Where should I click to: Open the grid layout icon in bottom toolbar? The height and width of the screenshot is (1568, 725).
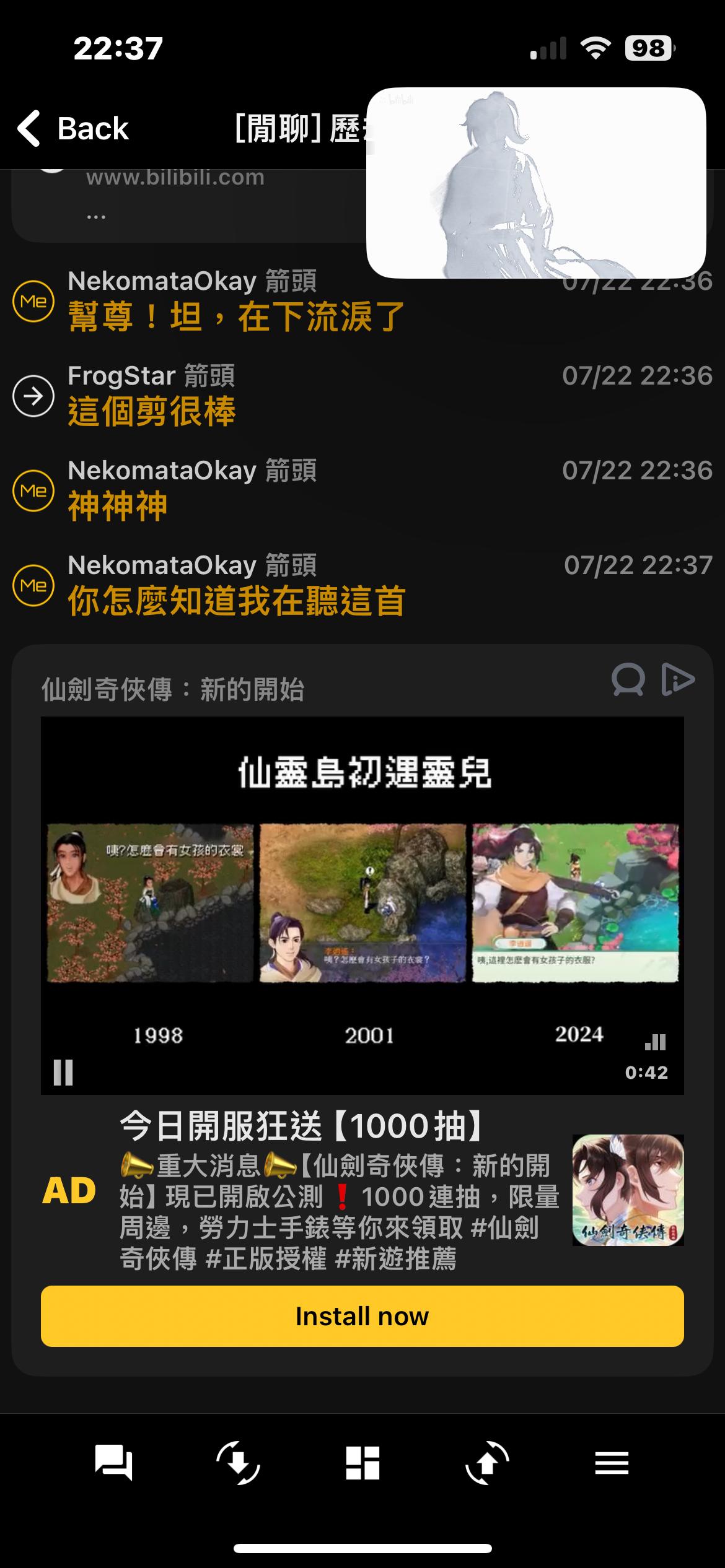click(362, 1463)
